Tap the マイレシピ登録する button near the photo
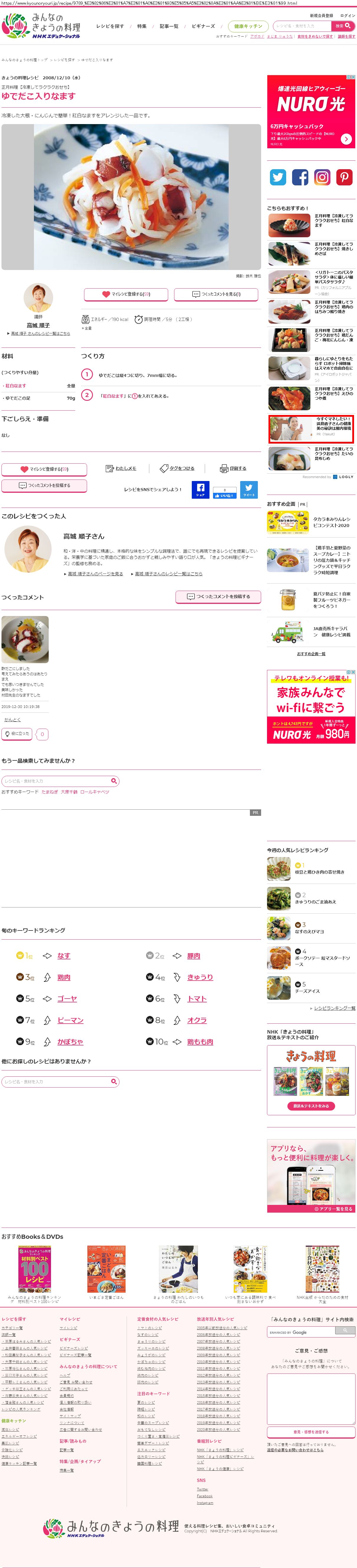357x1568 pixels. click(126, 294)
